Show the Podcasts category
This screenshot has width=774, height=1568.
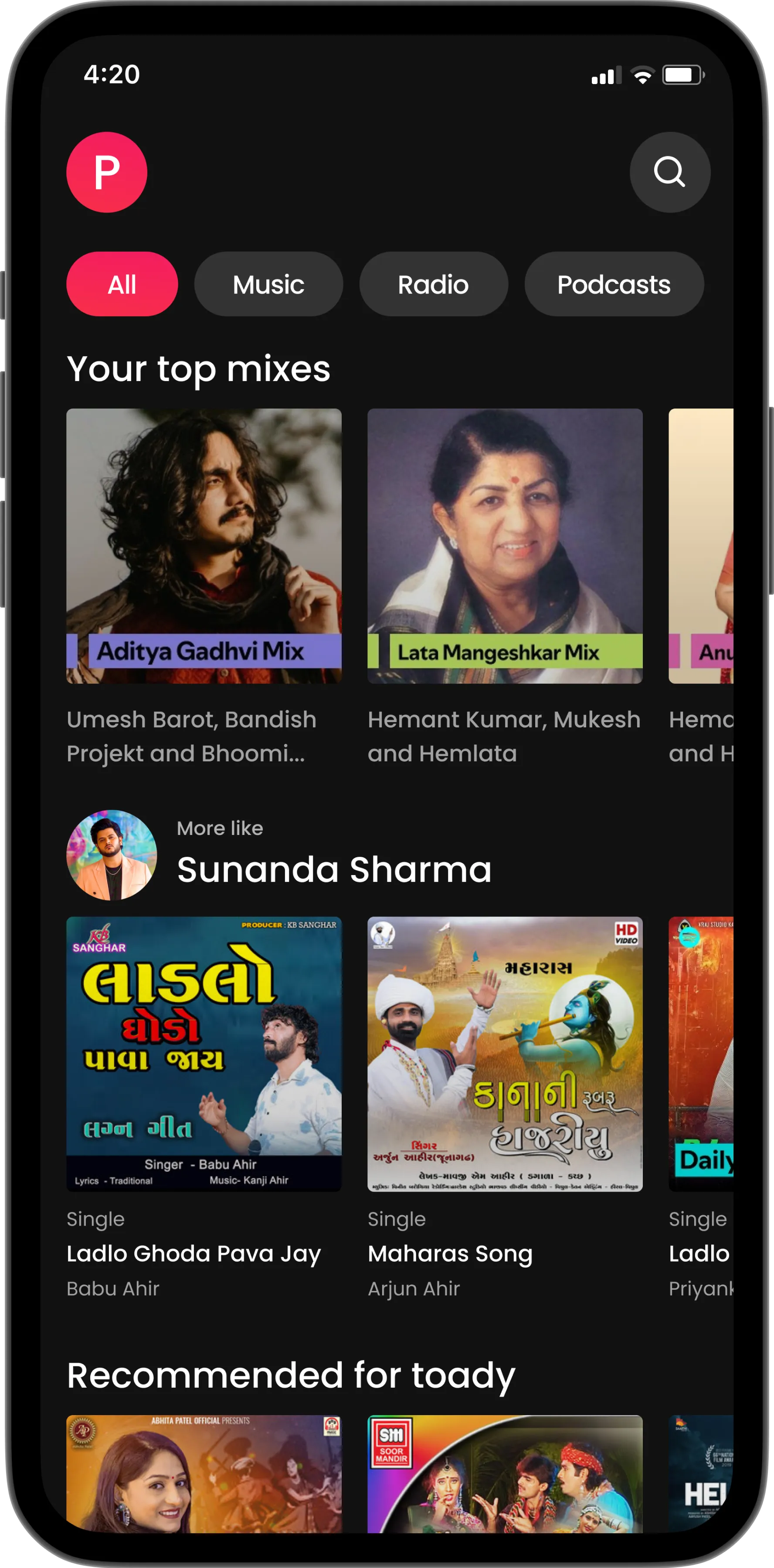[613, 284]
